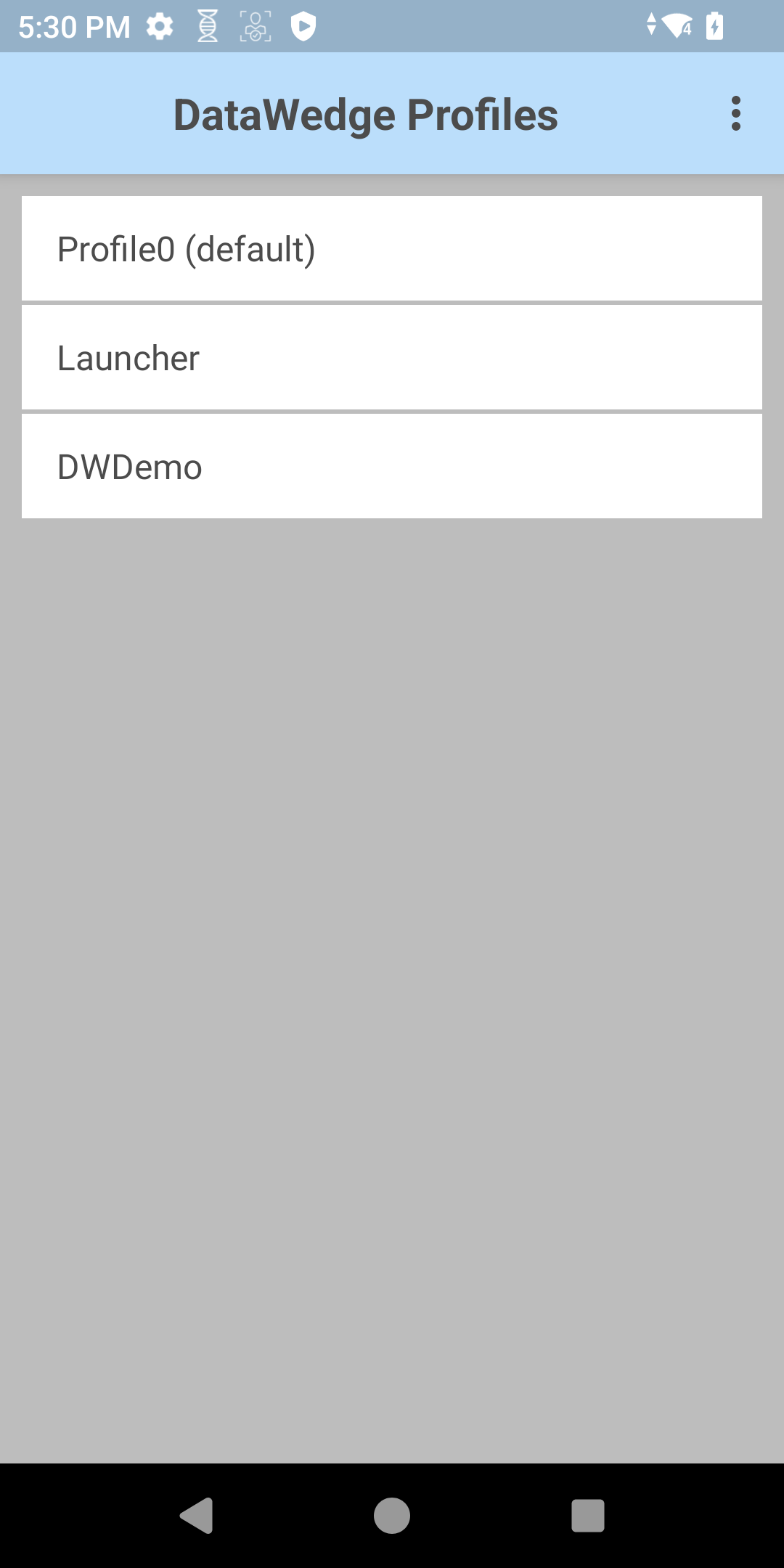Open the three-dot overflow menu
Viewport: 784px width, 1568px height.
735,114
